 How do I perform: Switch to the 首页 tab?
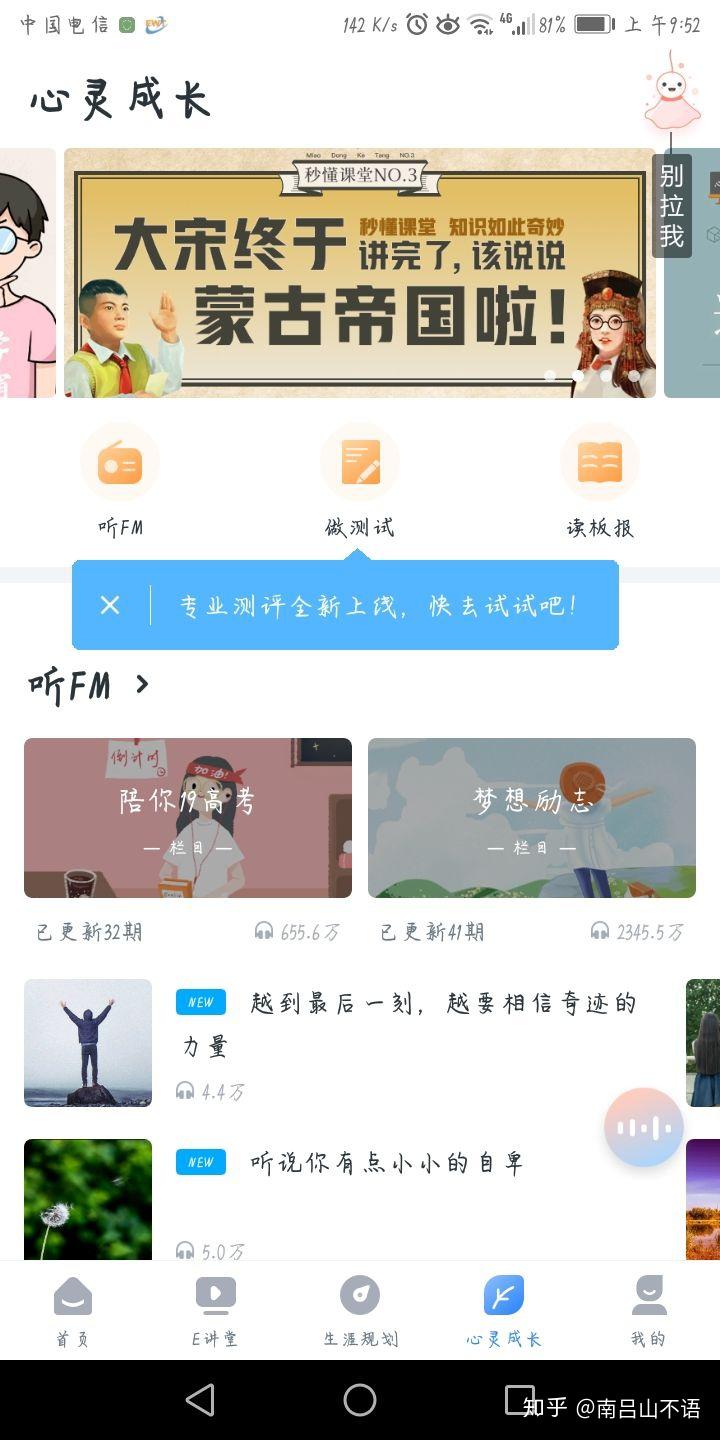[x=72, y=1310]
